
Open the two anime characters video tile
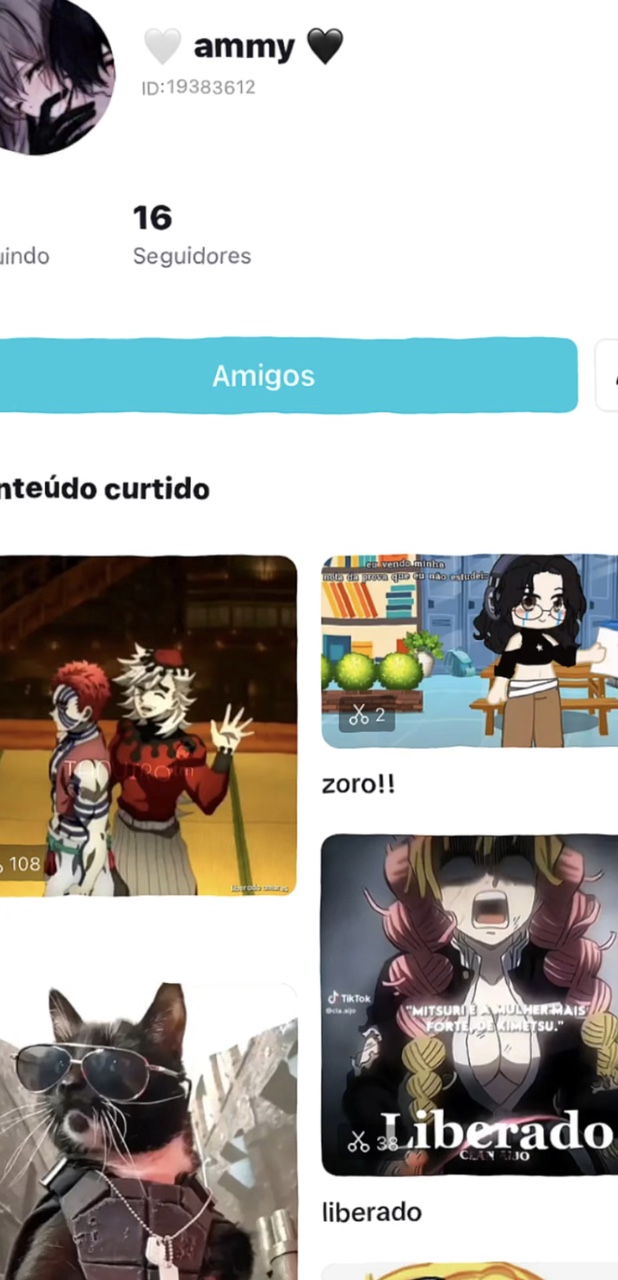pyautogui.click(x=148, y=725)
